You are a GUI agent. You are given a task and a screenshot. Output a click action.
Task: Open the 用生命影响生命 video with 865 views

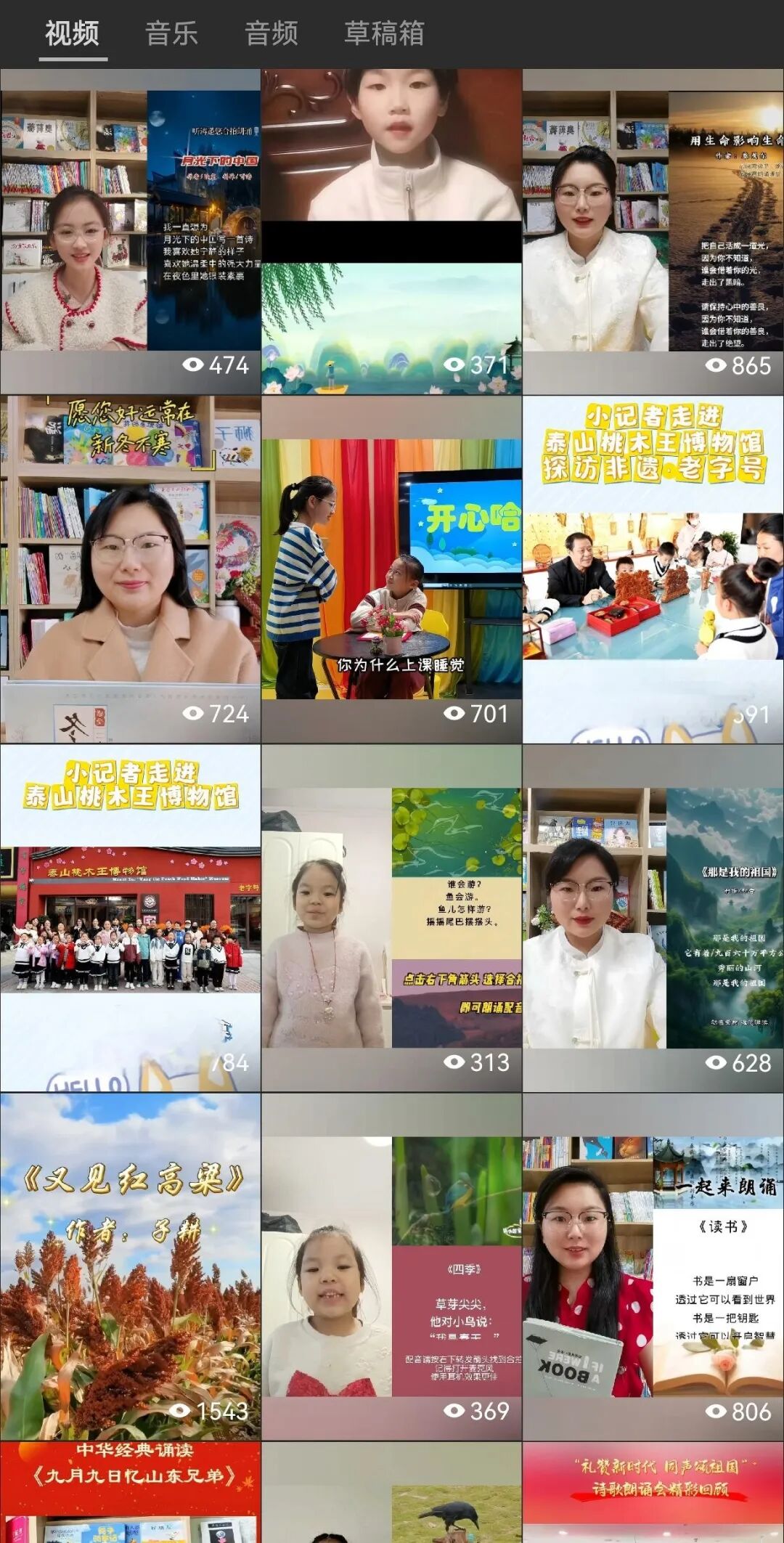pos(653,231)
